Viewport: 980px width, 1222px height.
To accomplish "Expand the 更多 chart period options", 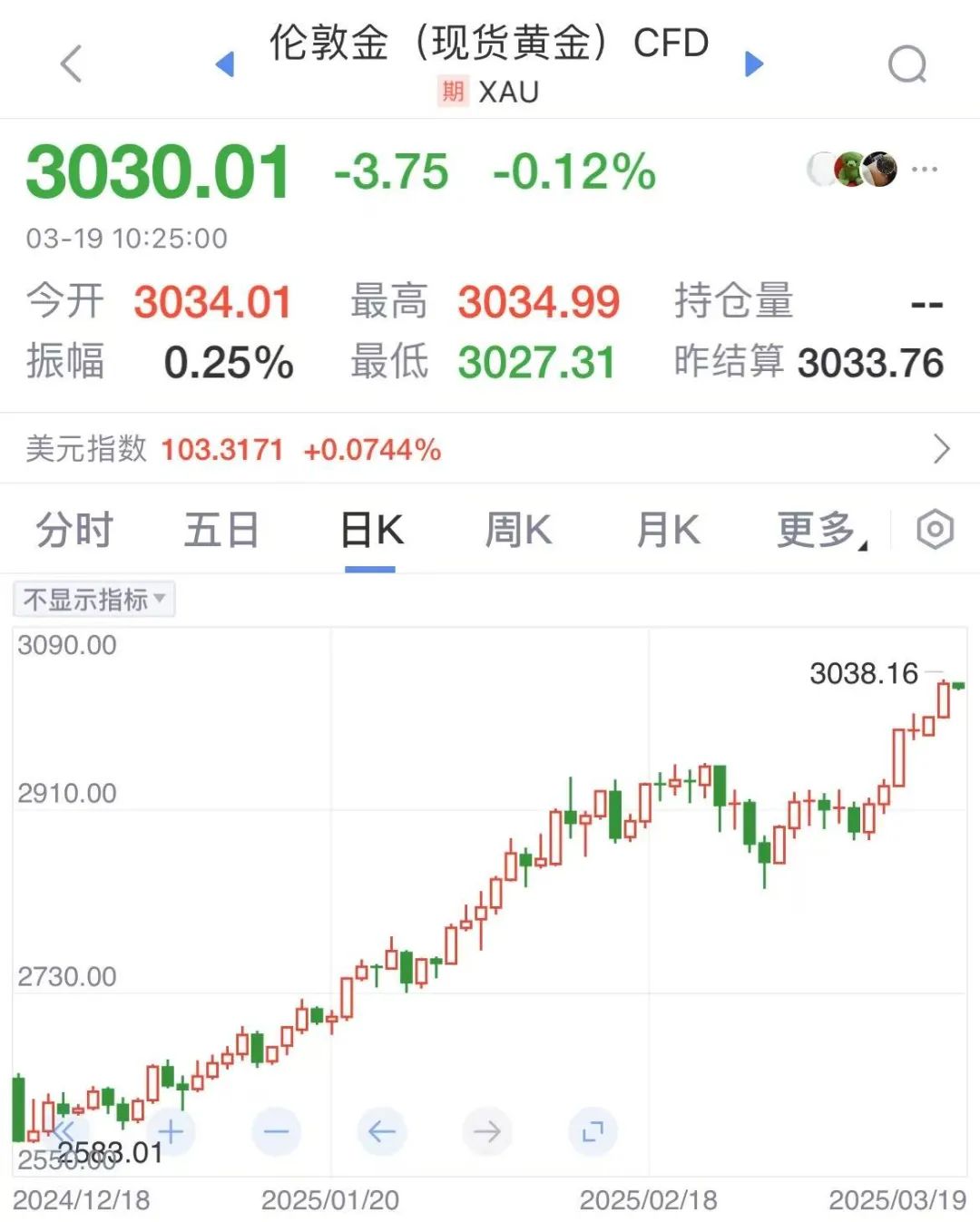I will click(x=820, y=530).
